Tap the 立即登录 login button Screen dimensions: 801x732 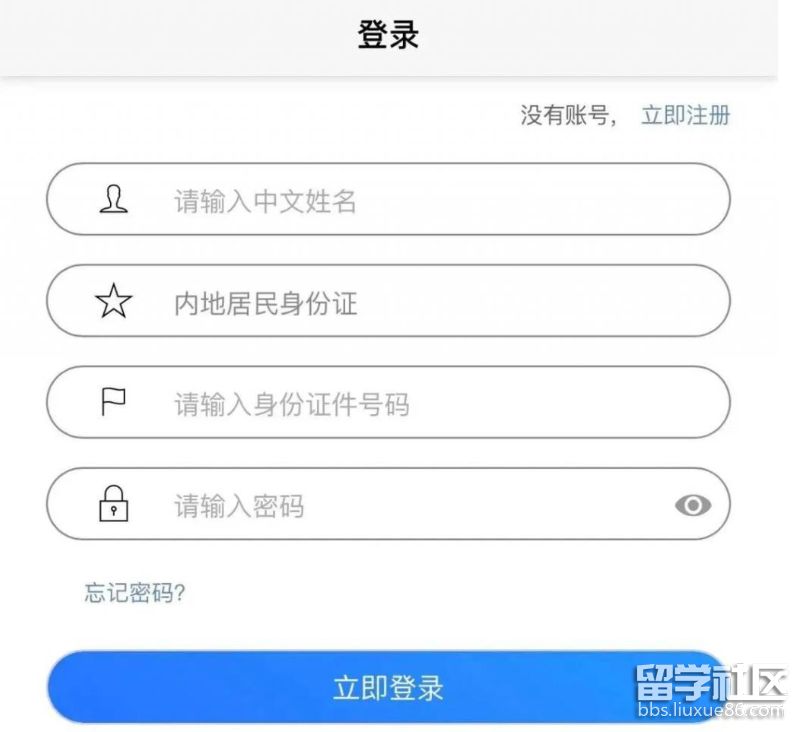388,687
